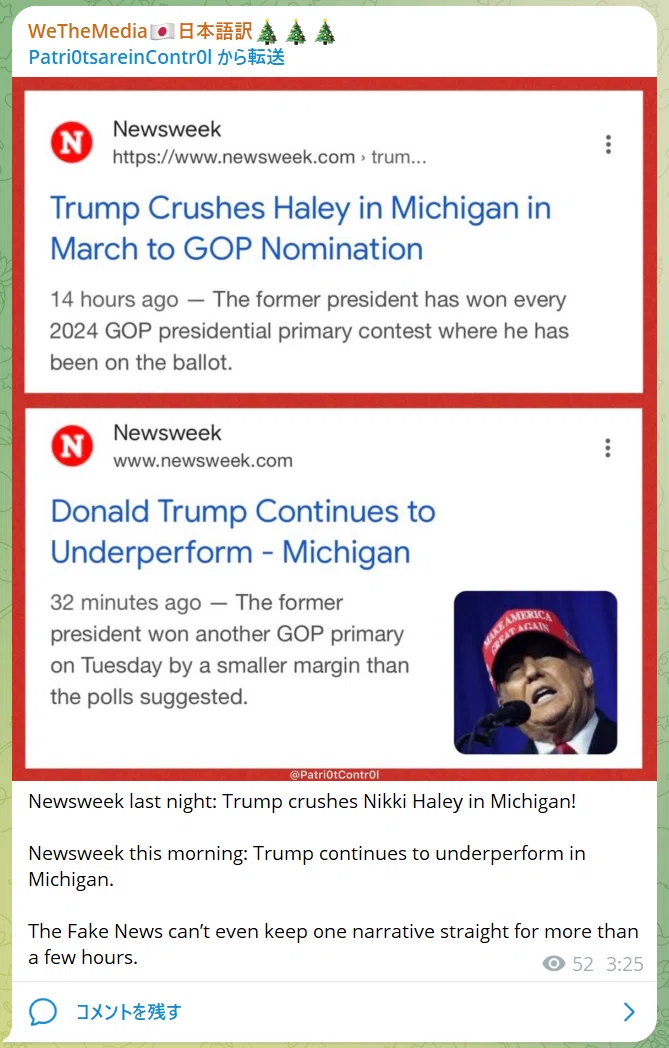Open the Newsweek screenshots image
669x1048 pixels.
(x=334, y=428)
